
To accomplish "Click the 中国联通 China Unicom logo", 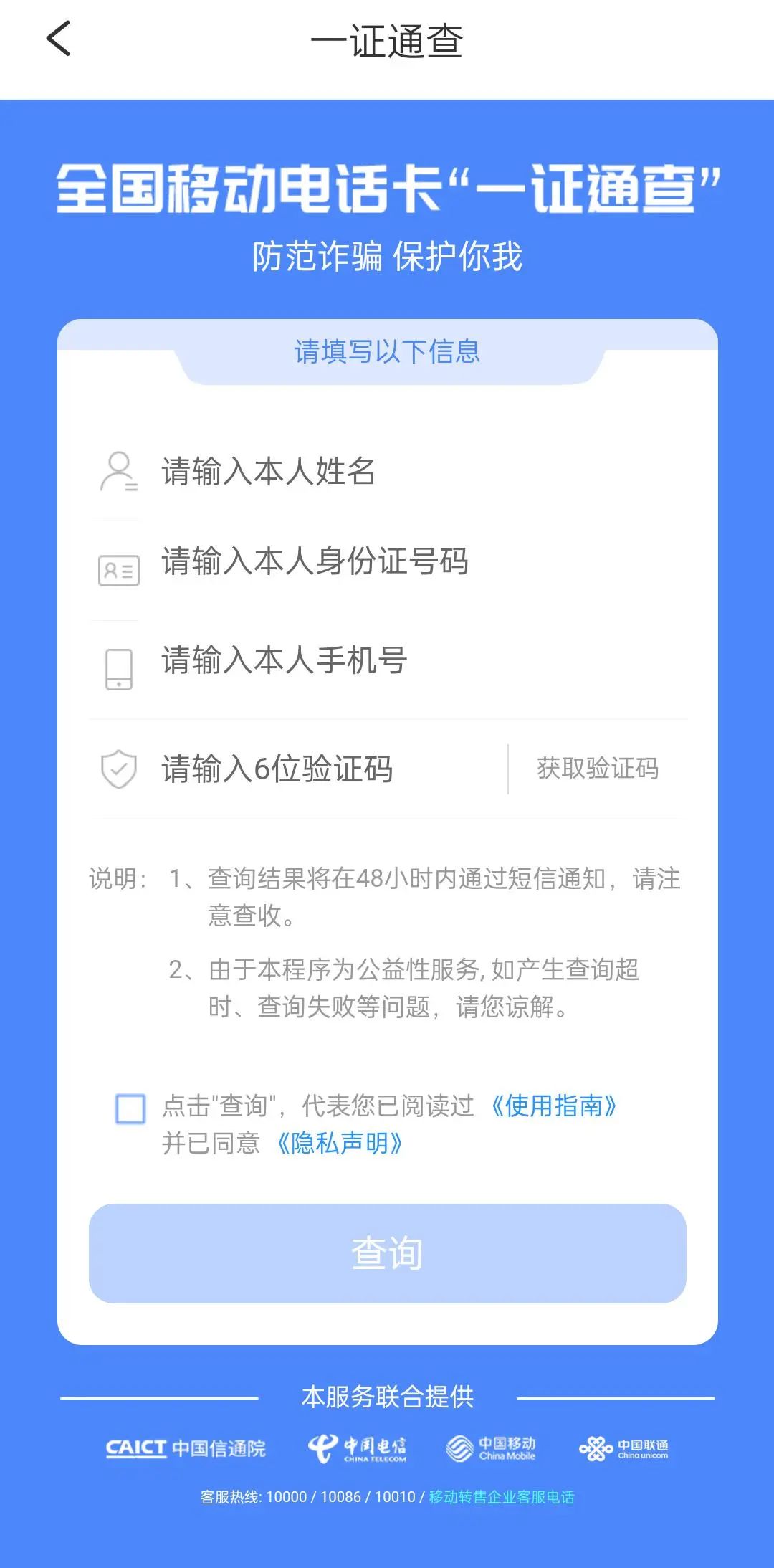I will [631, 1448].
